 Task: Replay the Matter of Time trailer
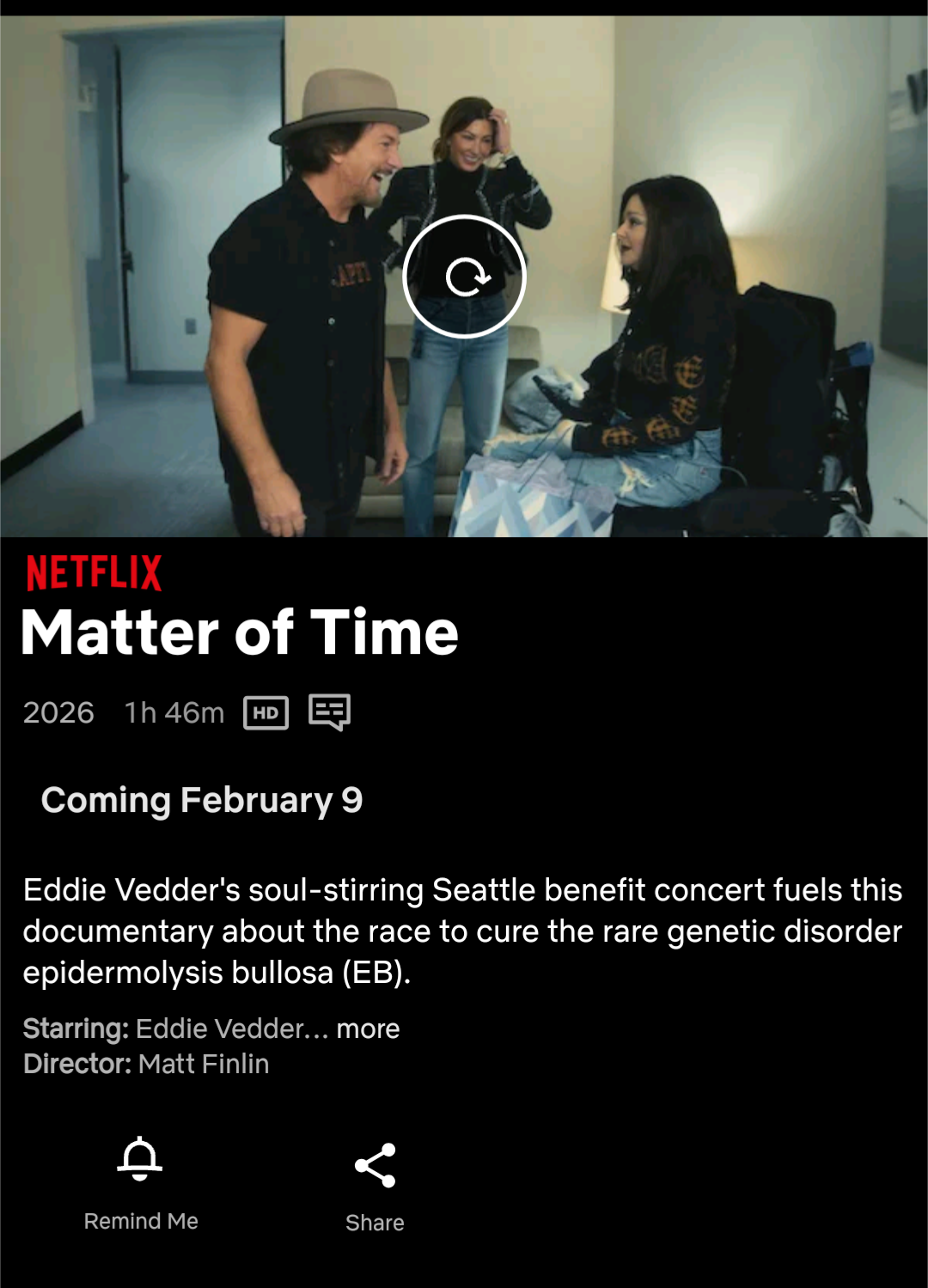click(x=464, y=277)
